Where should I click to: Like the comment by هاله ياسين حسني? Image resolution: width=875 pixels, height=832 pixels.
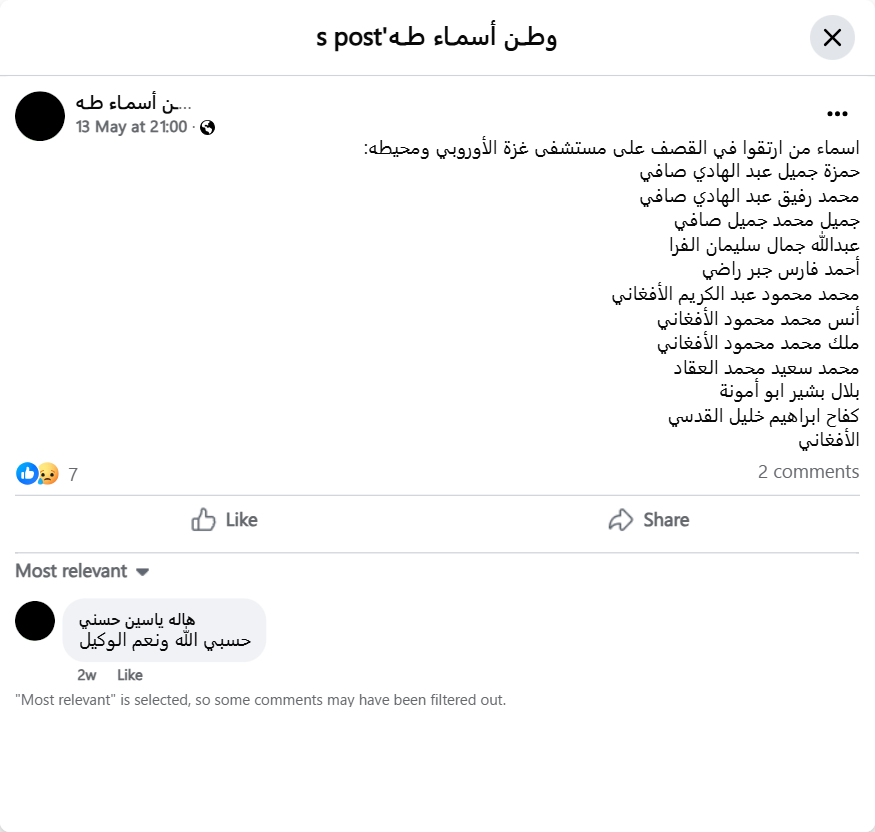(130, 675)
